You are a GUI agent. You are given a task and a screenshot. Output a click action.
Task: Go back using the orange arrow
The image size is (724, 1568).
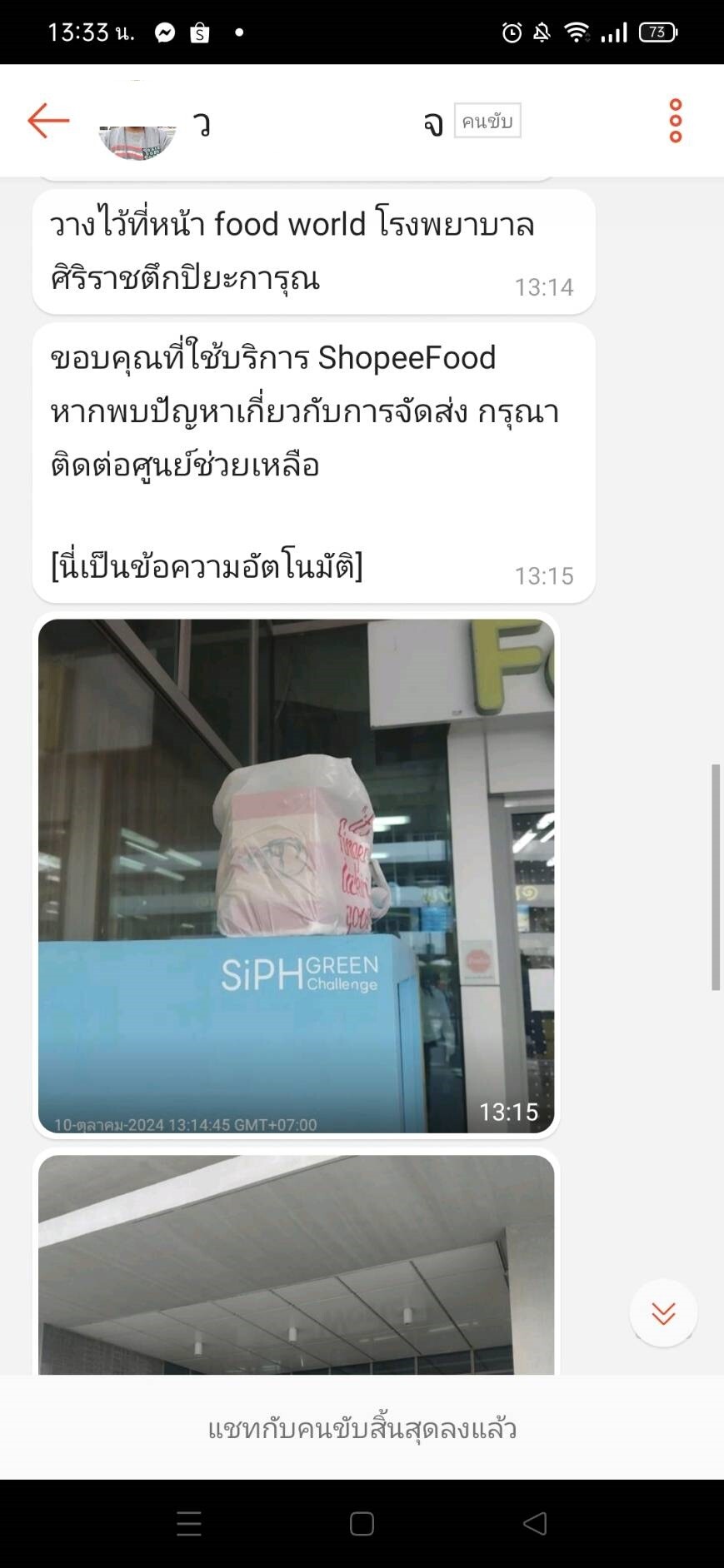tap(48, 121)
